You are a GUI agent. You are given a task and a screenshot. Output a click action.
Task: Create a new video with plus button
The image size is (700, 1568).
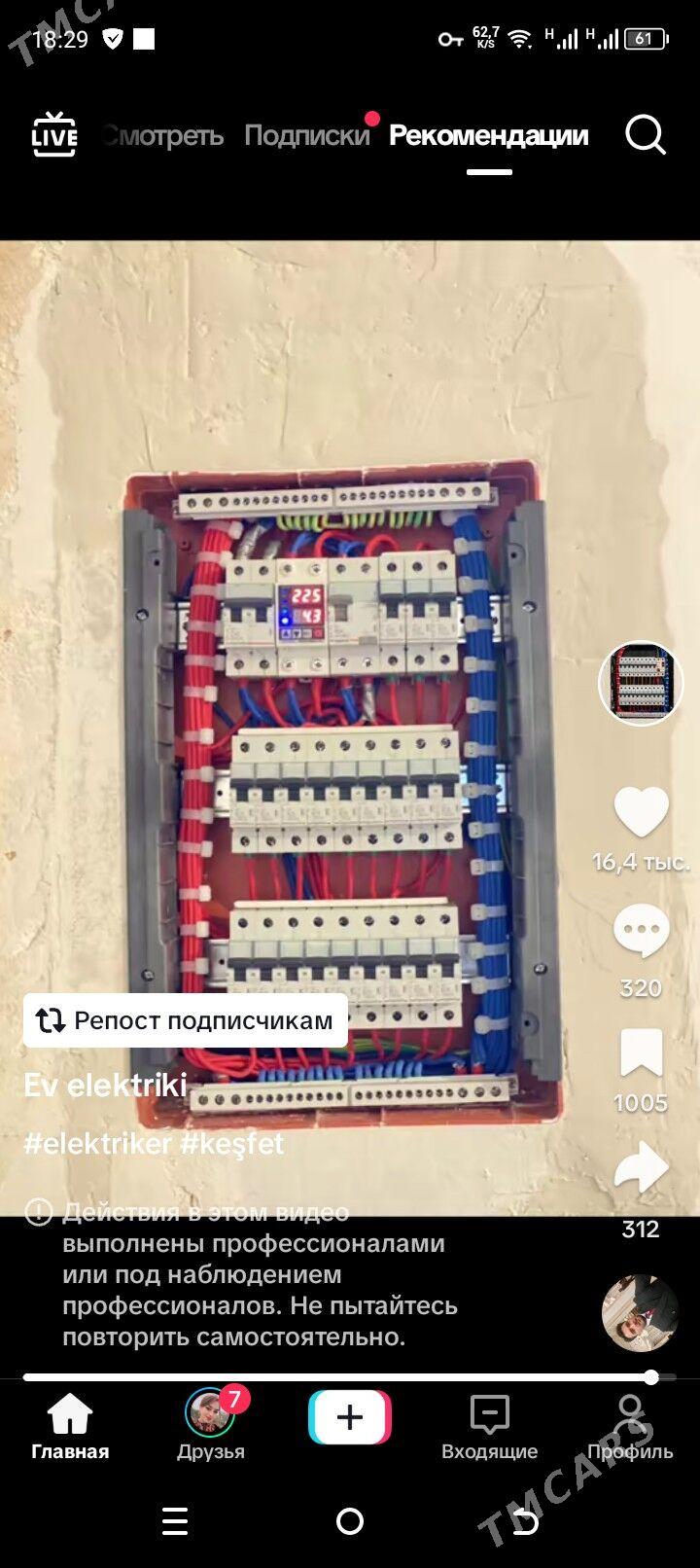click(350, 1417)
